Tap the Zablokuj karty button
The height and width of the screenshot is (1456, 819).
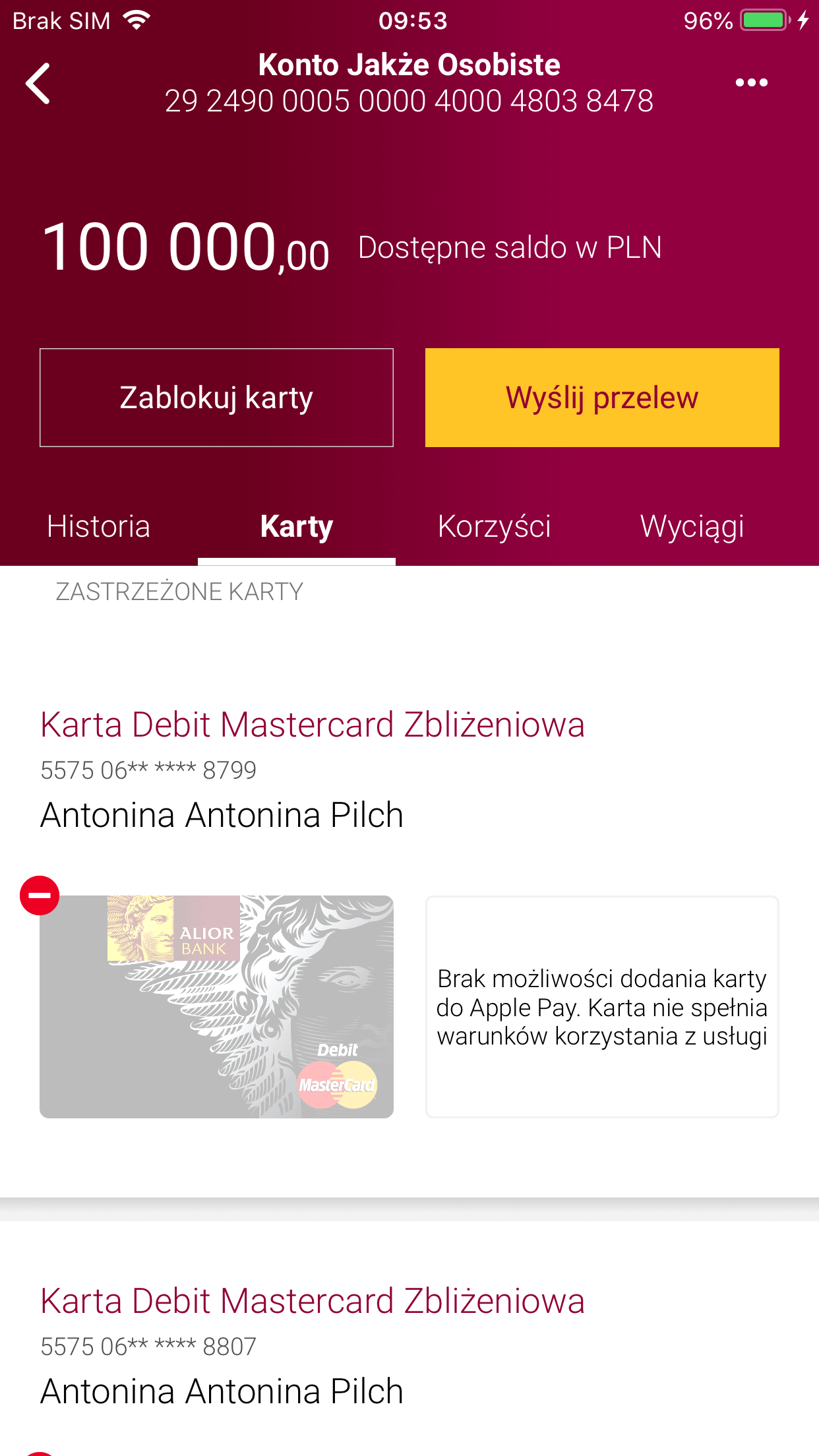216,398
